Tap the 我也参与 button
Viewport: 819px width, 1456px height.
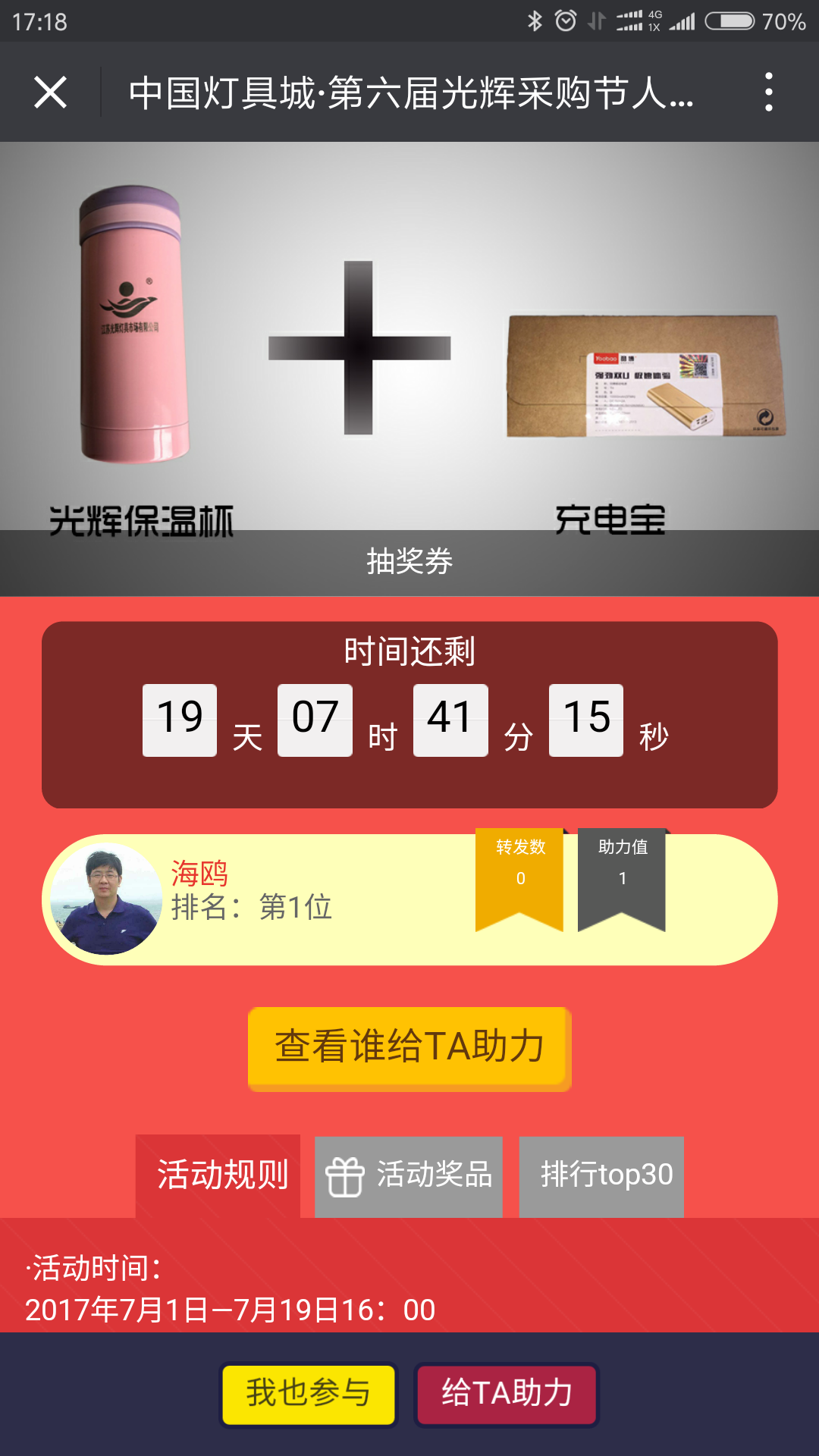click(x=309, y=1394)
